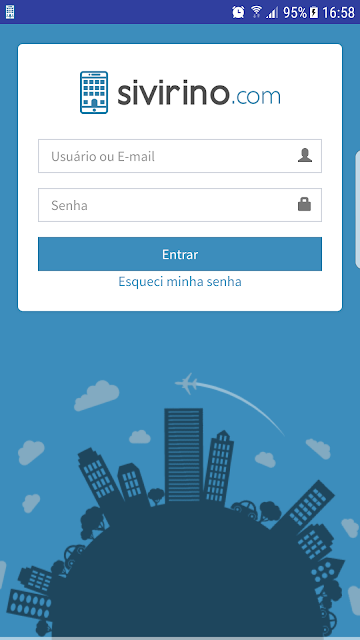Focus the Senha password field
Viewport: 360px width, 640px height.
[180, 205]
